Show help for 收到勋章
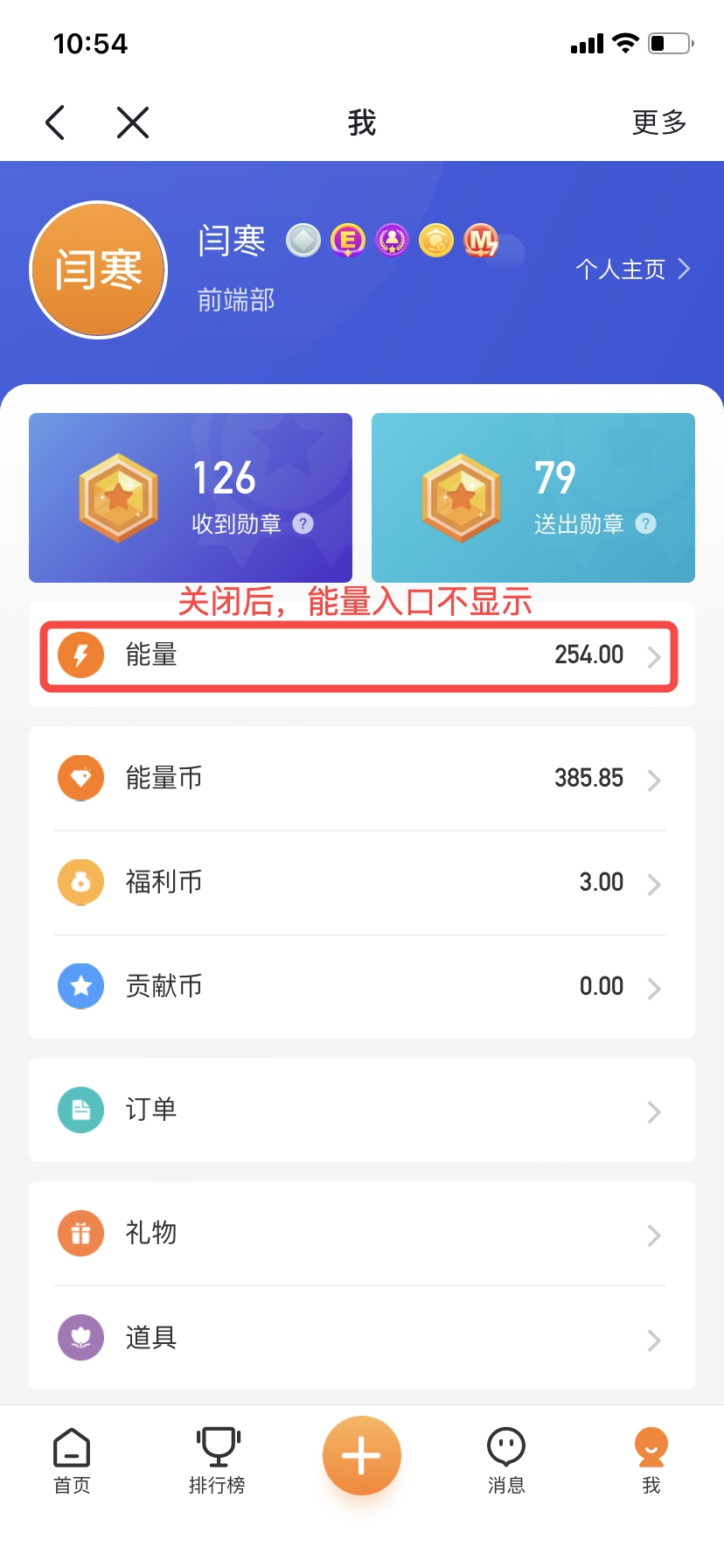This screenshot has height=1568, width=724. point(303,524)
